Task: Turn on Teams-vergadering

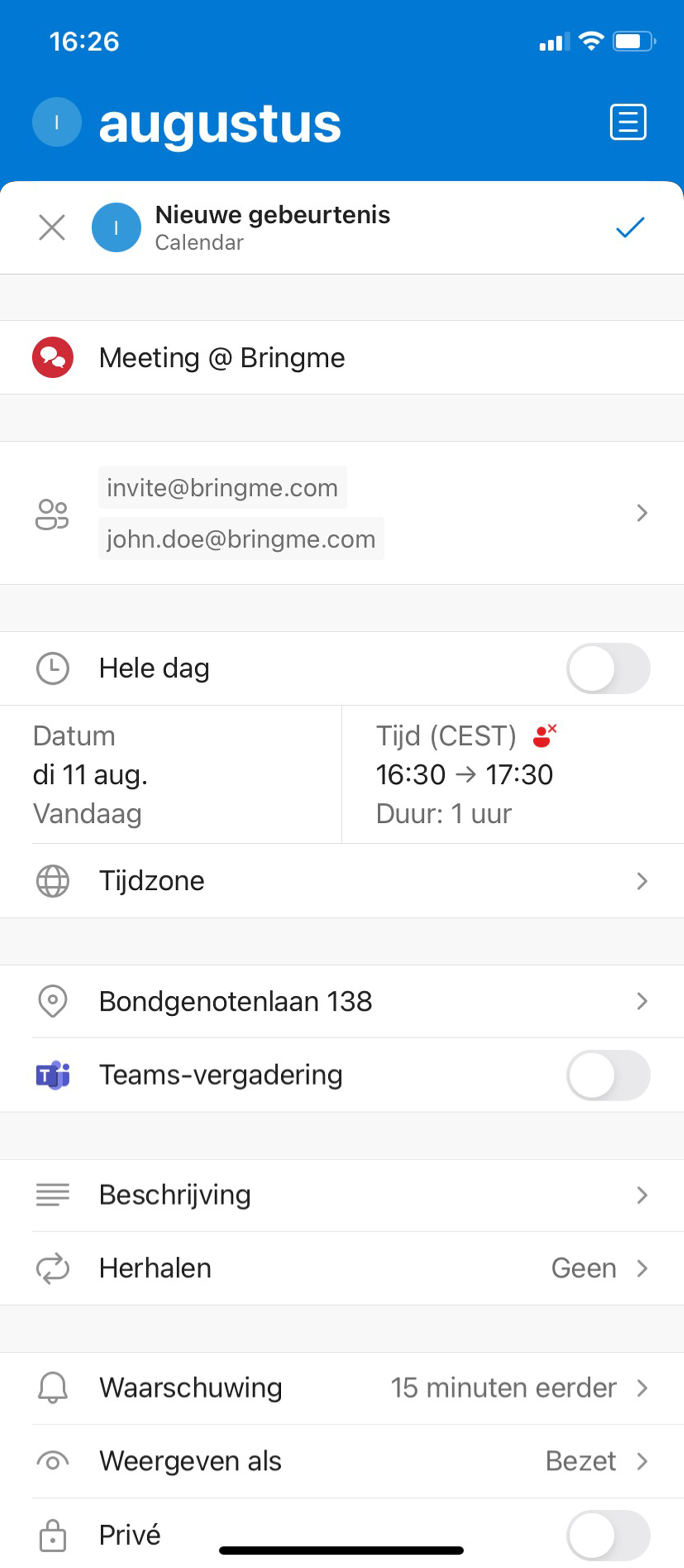Action: 608,1075
